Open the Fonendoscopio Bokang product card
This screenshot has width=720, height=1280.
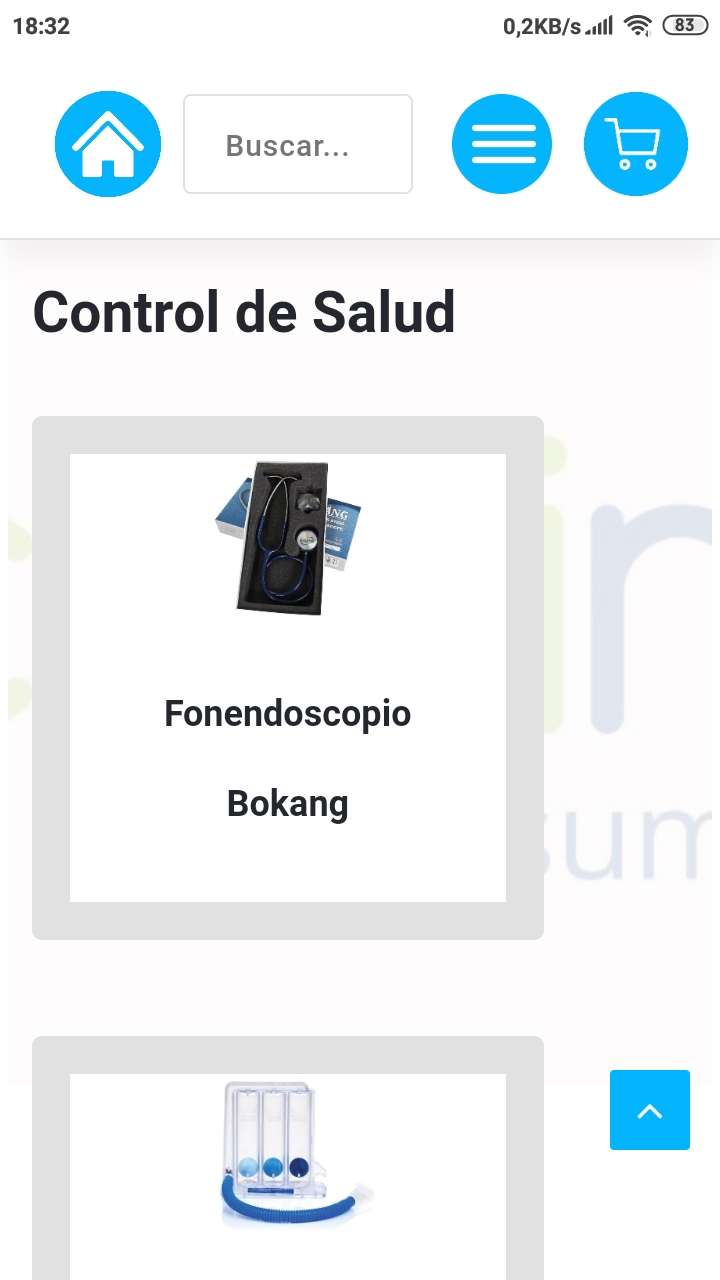point(288,677)
